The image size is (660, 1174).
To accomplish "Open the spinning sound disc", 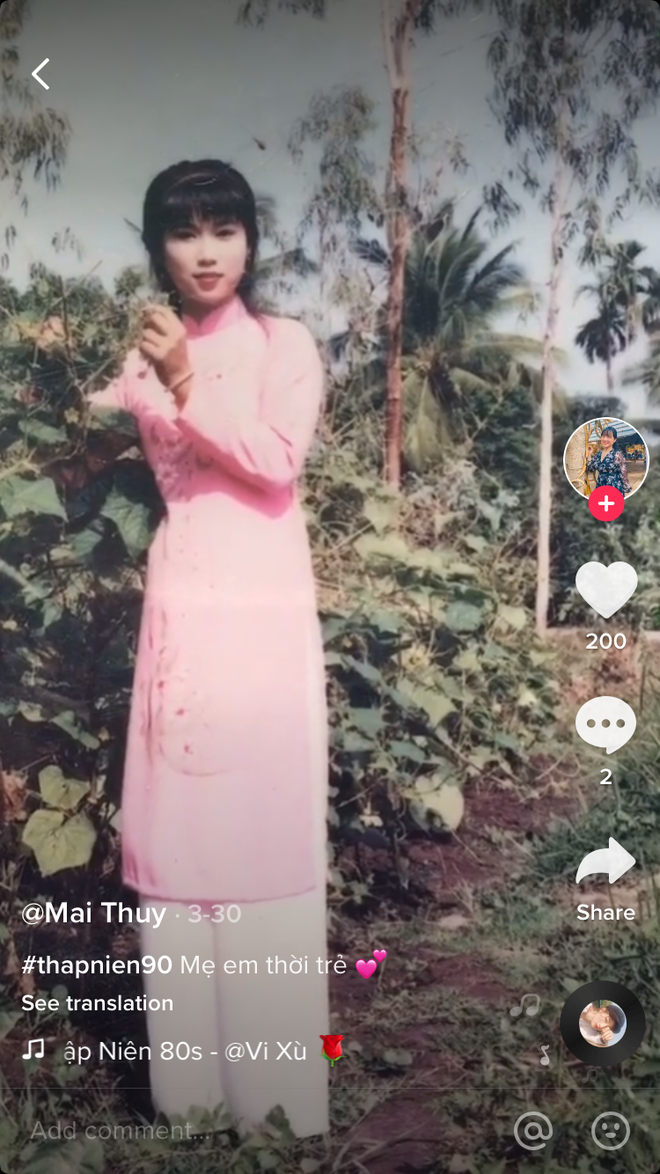I will click(603, 1024).
